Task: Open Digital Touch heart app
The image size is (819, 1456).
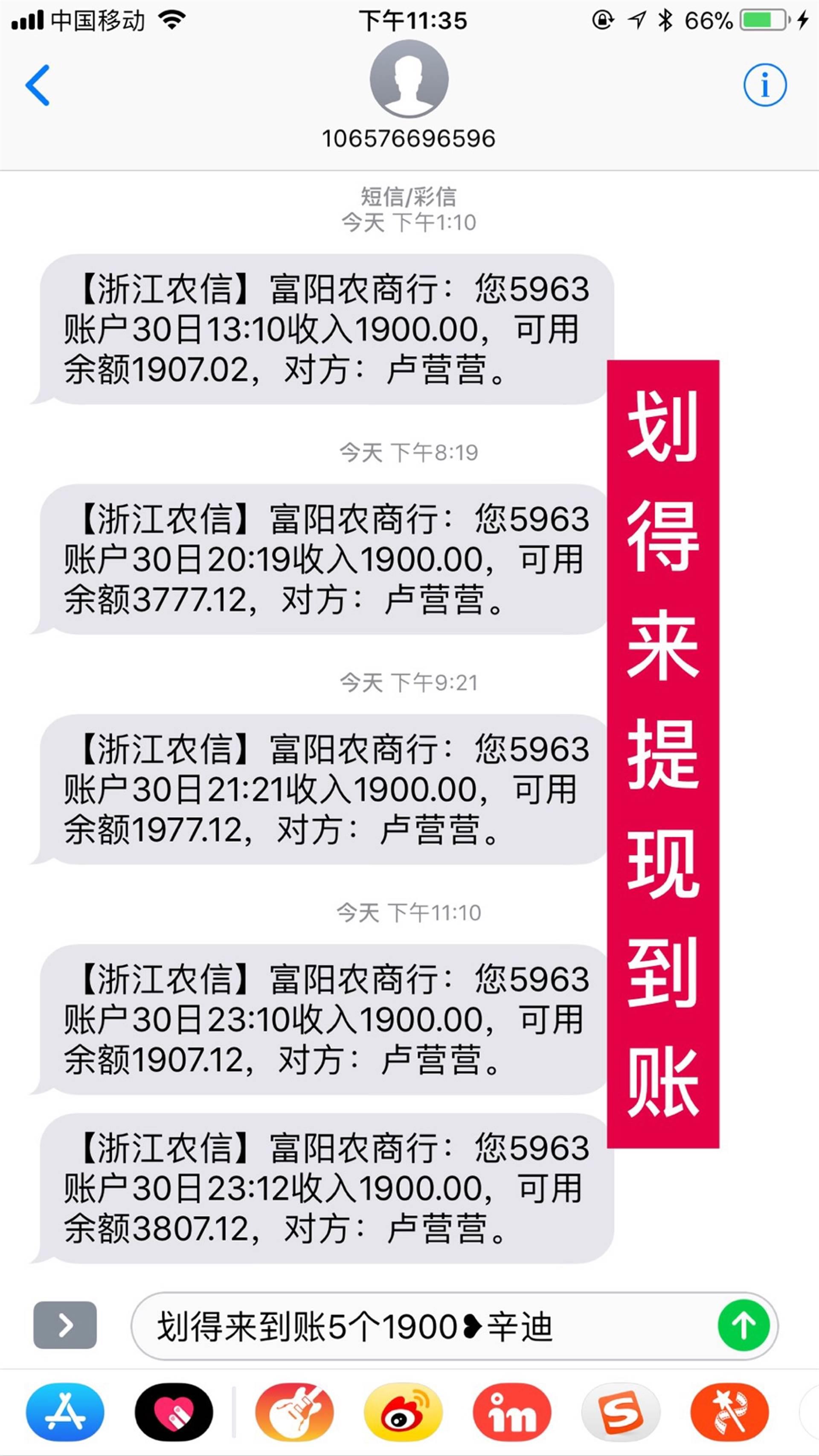Action: coord(174,1412)
